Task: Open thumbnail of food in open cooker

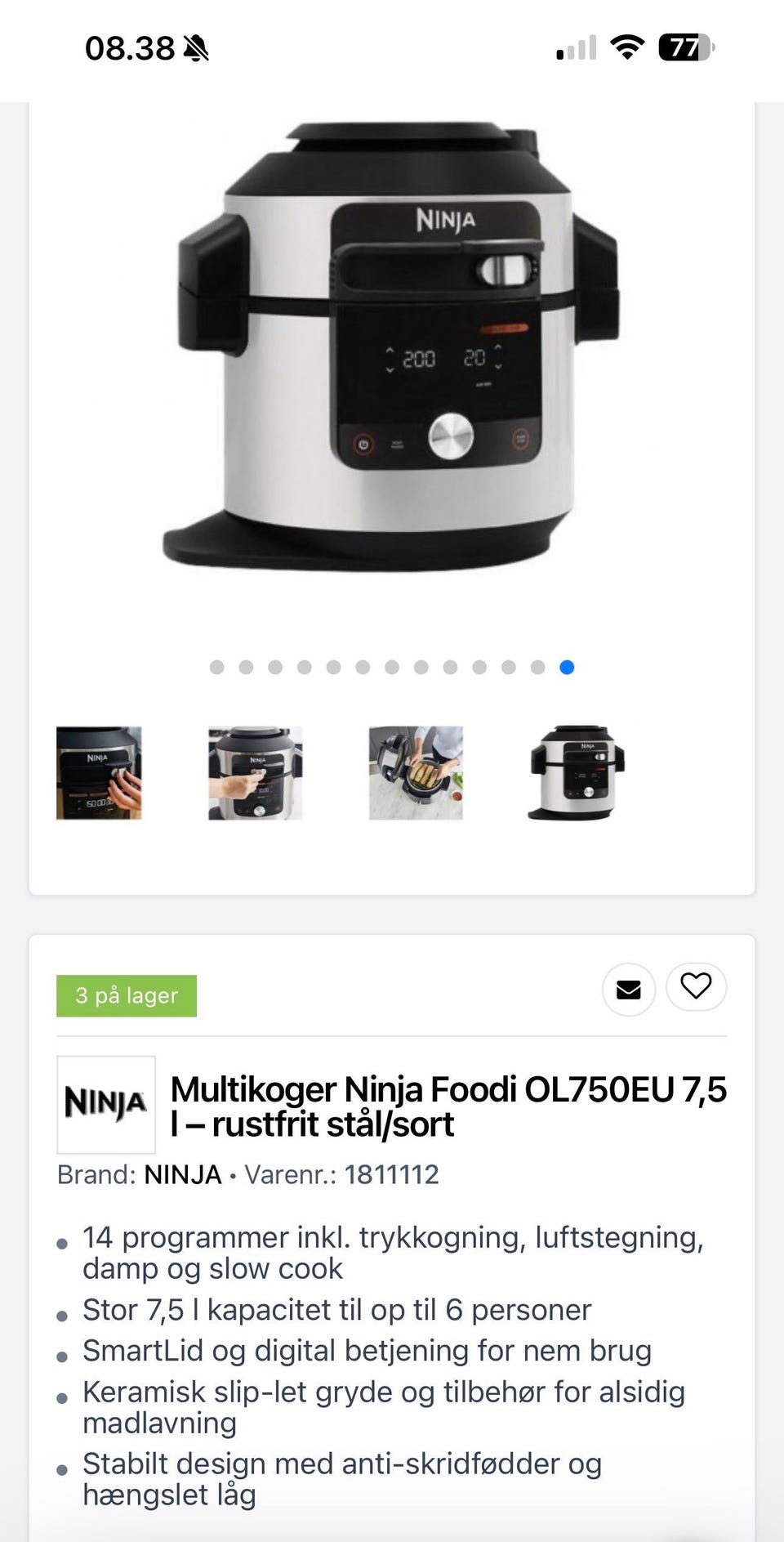Action: click(x=416, y=773)
